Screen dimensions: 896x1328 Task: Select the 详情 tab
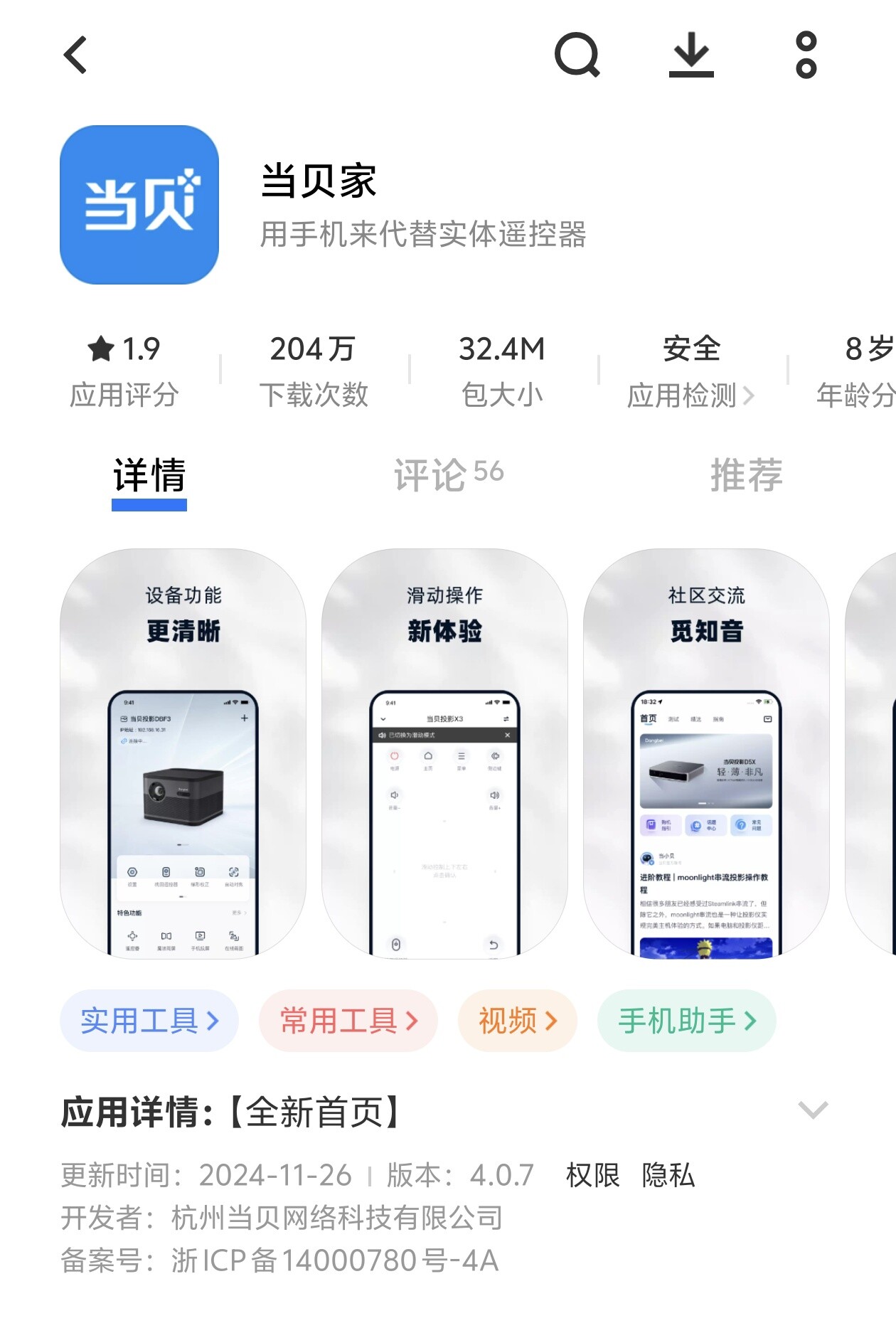pyautogui.click(x=149, y=474)
